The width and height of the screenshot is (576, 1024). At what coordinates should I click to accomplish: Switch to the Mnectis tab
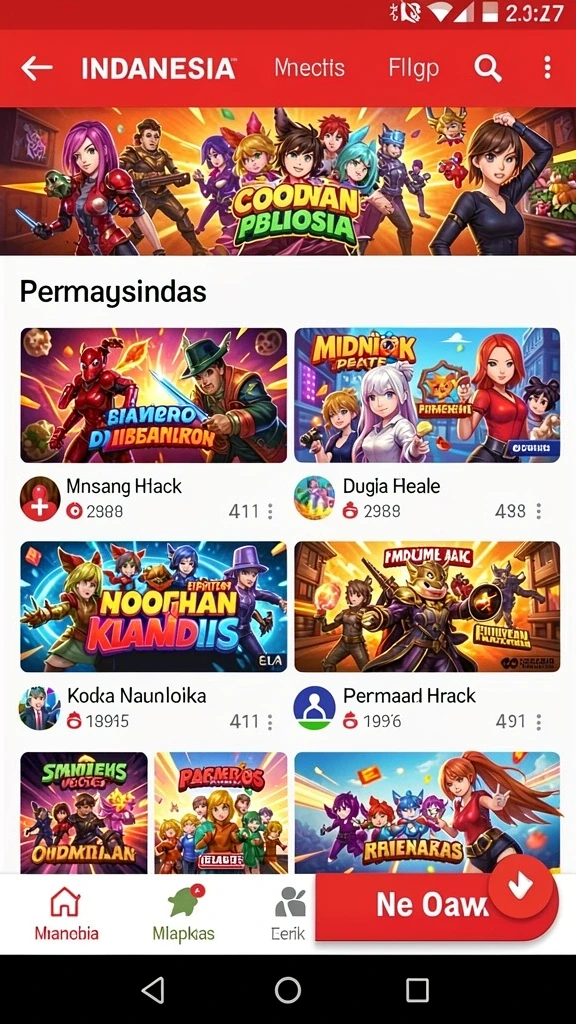[x=310, y=68]
